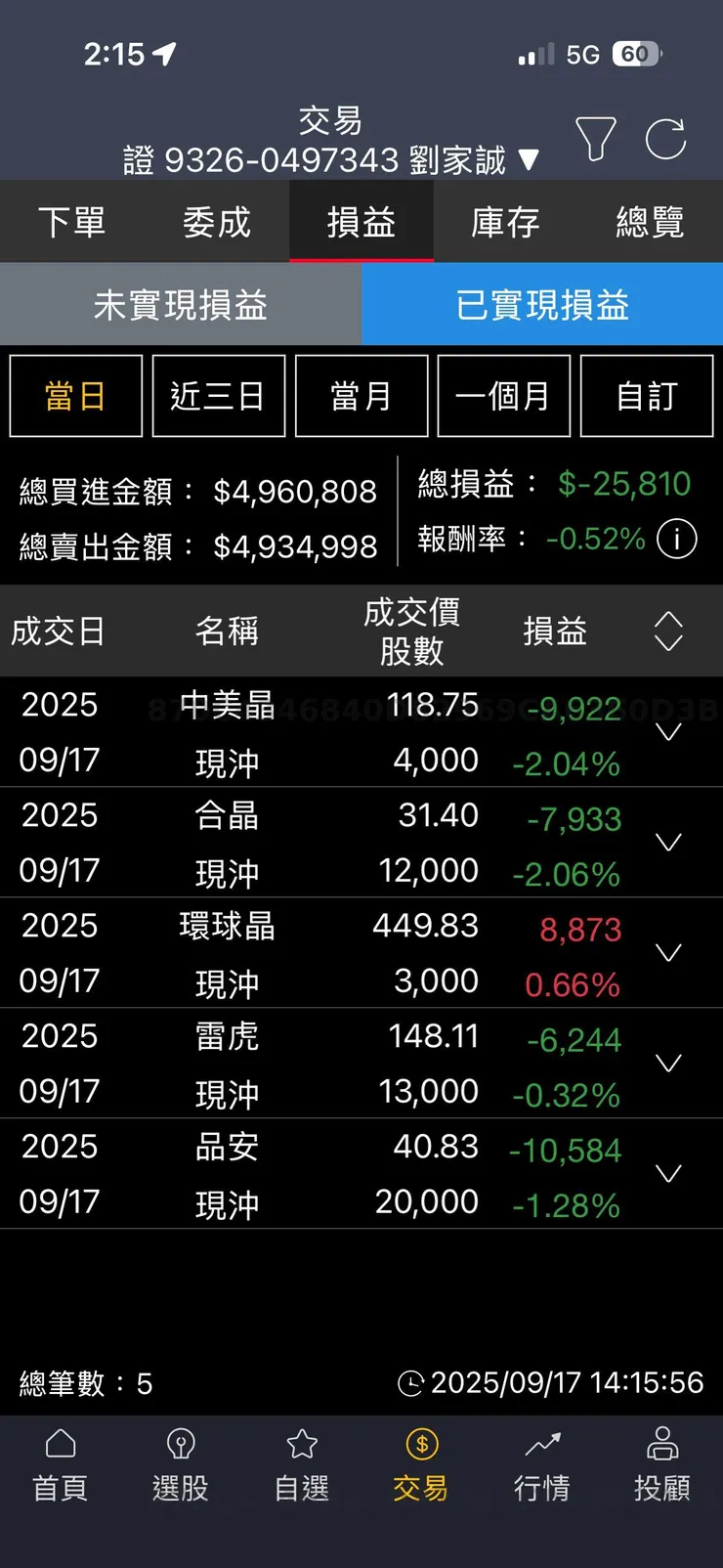Open the filter funnel icon
Image resolution: width=723 pixels, height=1568 pixels.
[595, 139]
